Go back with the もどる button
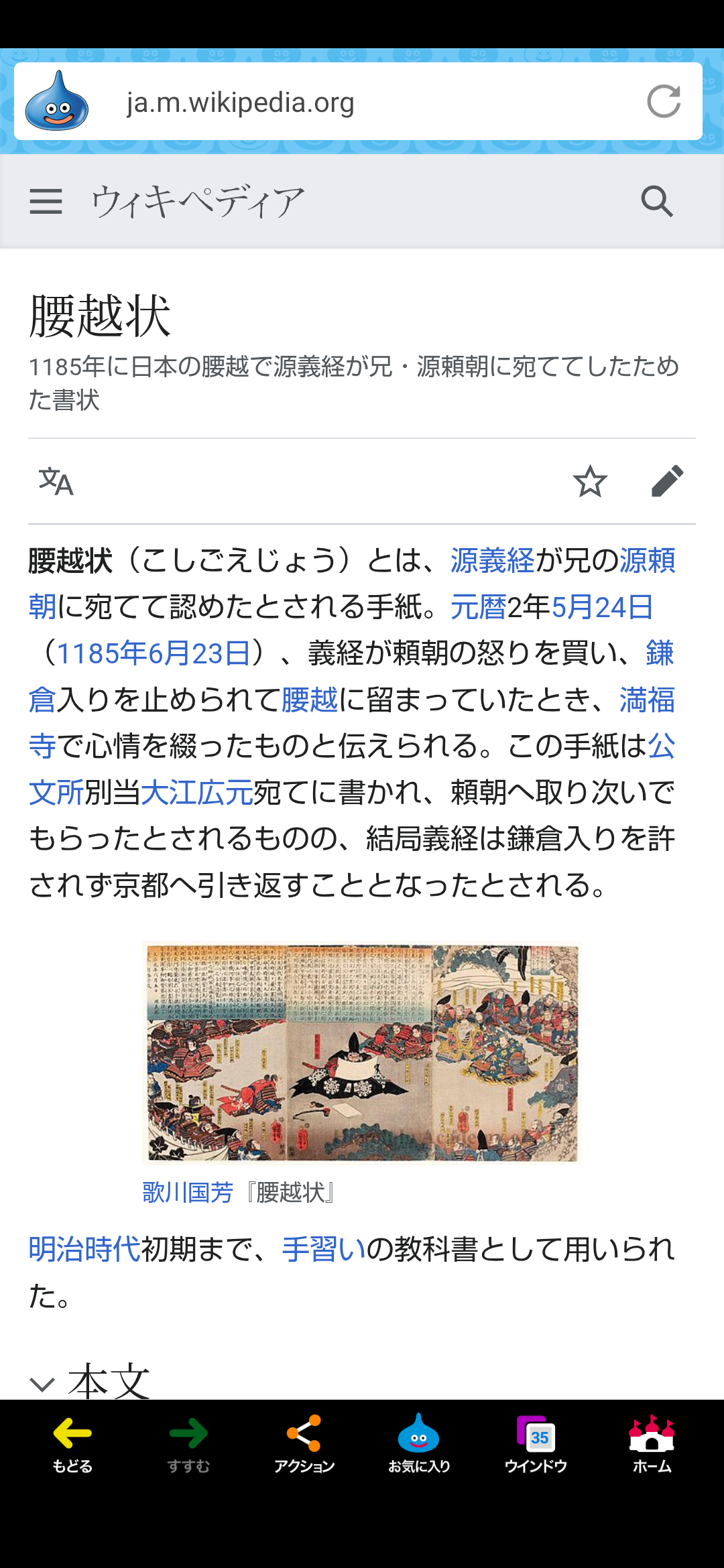This screenshot has height=1568, width=724. 72,1444
